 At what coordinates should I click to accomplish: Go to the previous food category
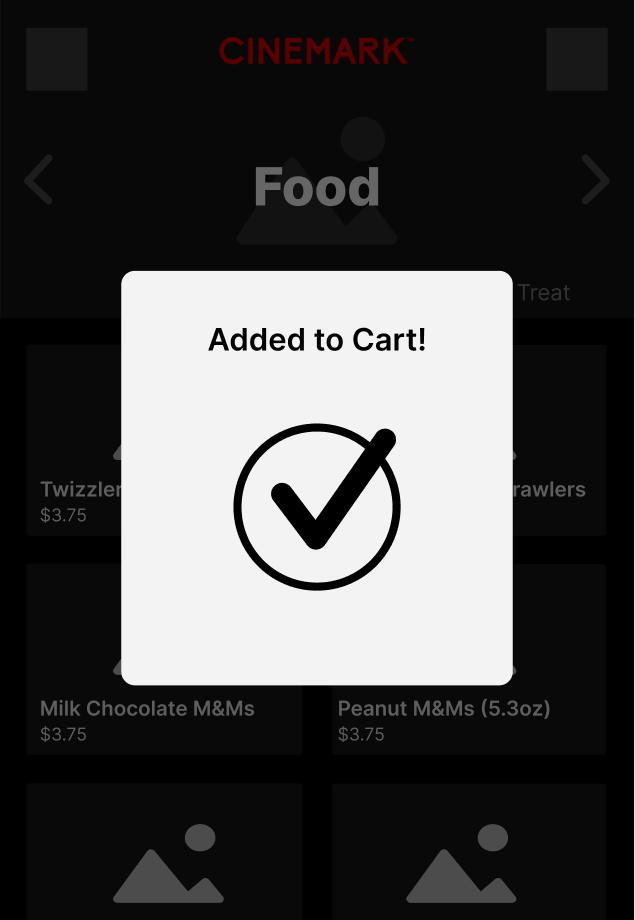click(x=39, y=181)
